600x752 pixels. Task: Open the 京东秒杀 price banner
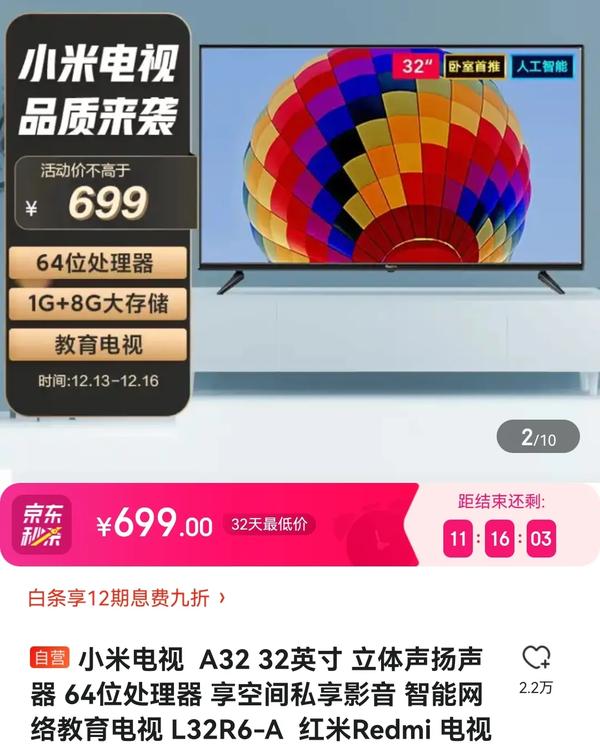(x=210, y=524)
